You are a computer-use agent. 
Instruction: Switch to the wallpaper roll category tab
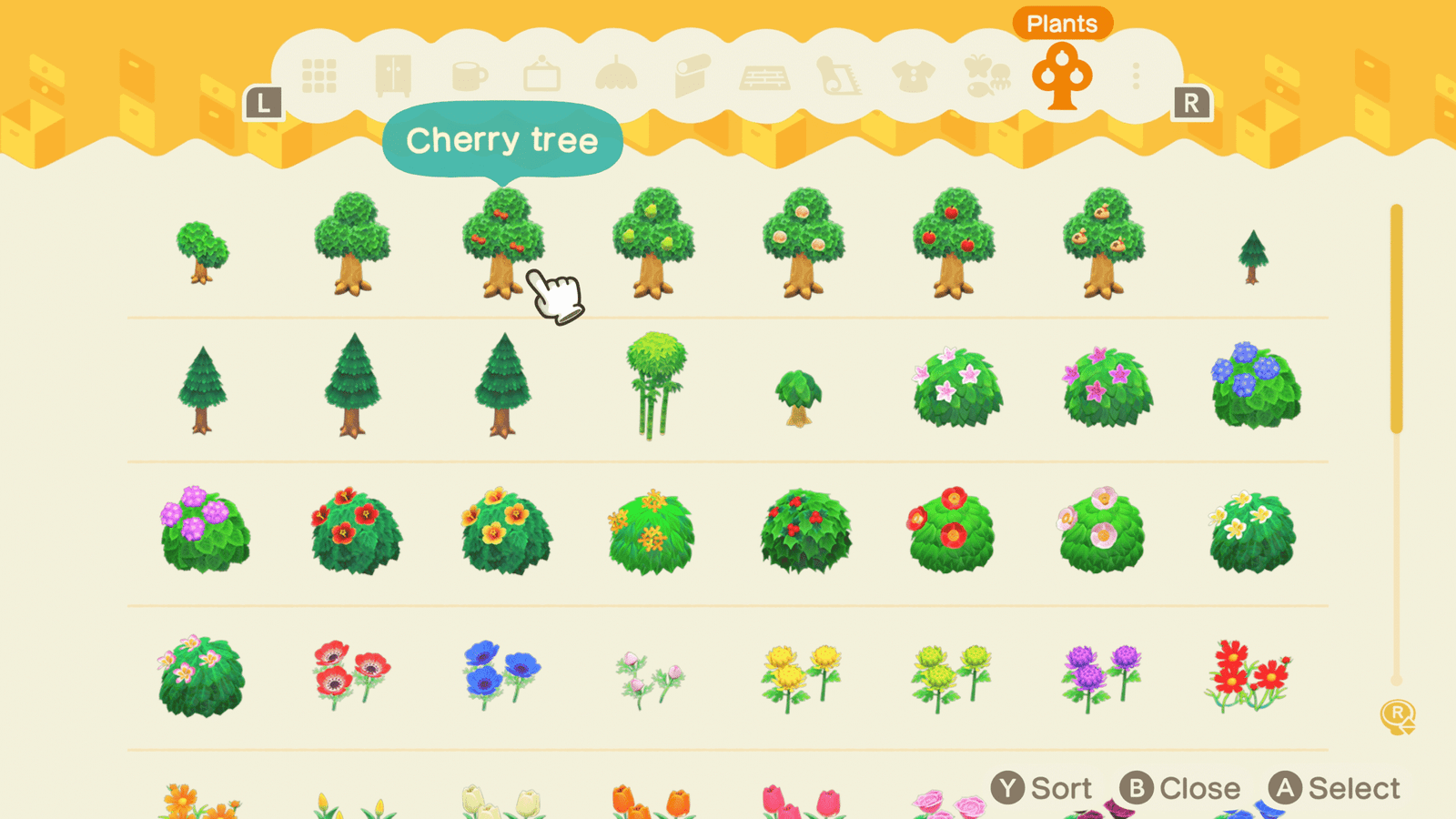click(691, 76)
